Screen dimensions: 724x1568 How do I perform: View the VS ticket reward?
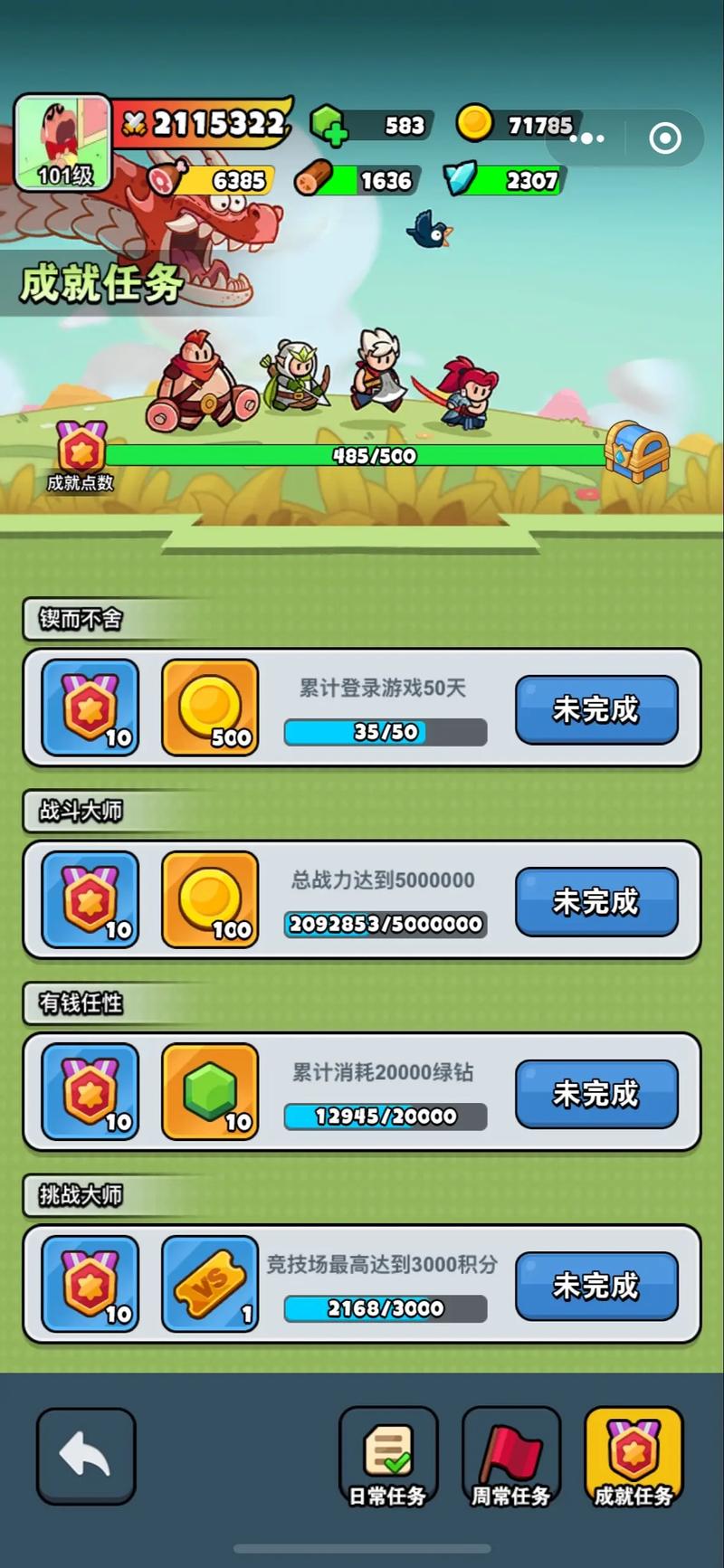(210, 1284)
